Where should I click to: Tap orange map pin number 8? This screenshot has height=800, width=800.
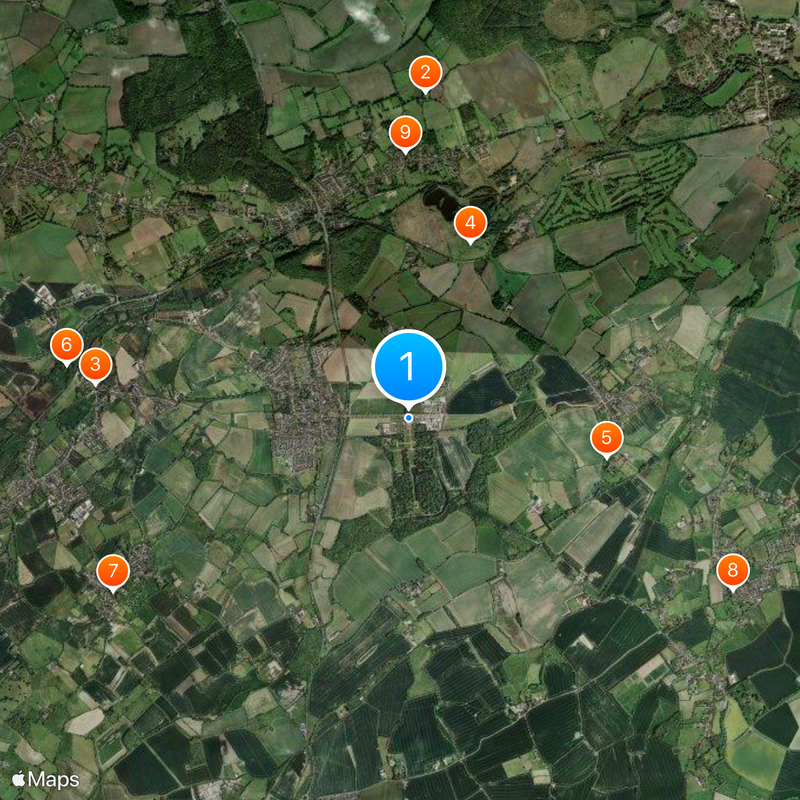[x=733, y=571]
